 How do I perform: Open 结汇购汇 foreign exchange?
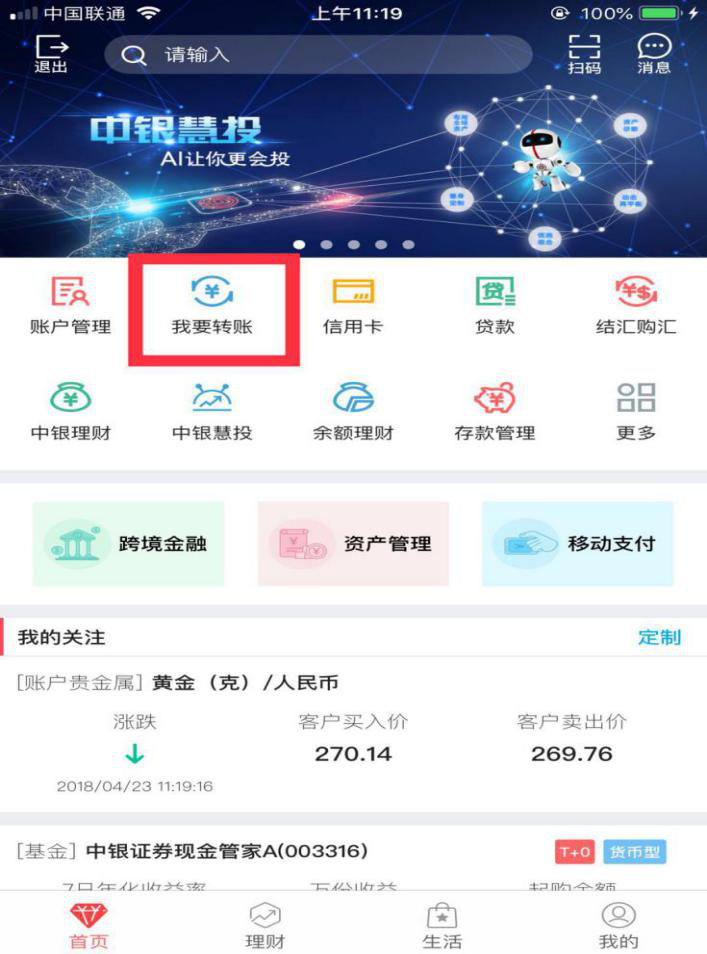[x=636, y=305]
